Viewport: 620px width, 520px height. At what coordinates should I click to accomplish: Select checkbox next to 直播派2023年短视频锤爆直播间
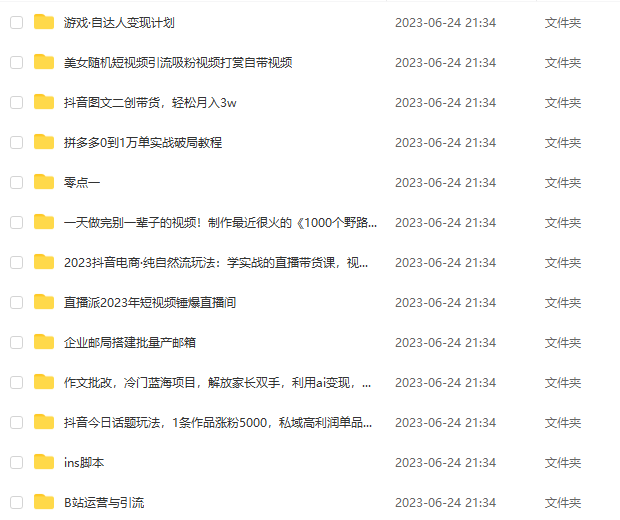point(16,302)
